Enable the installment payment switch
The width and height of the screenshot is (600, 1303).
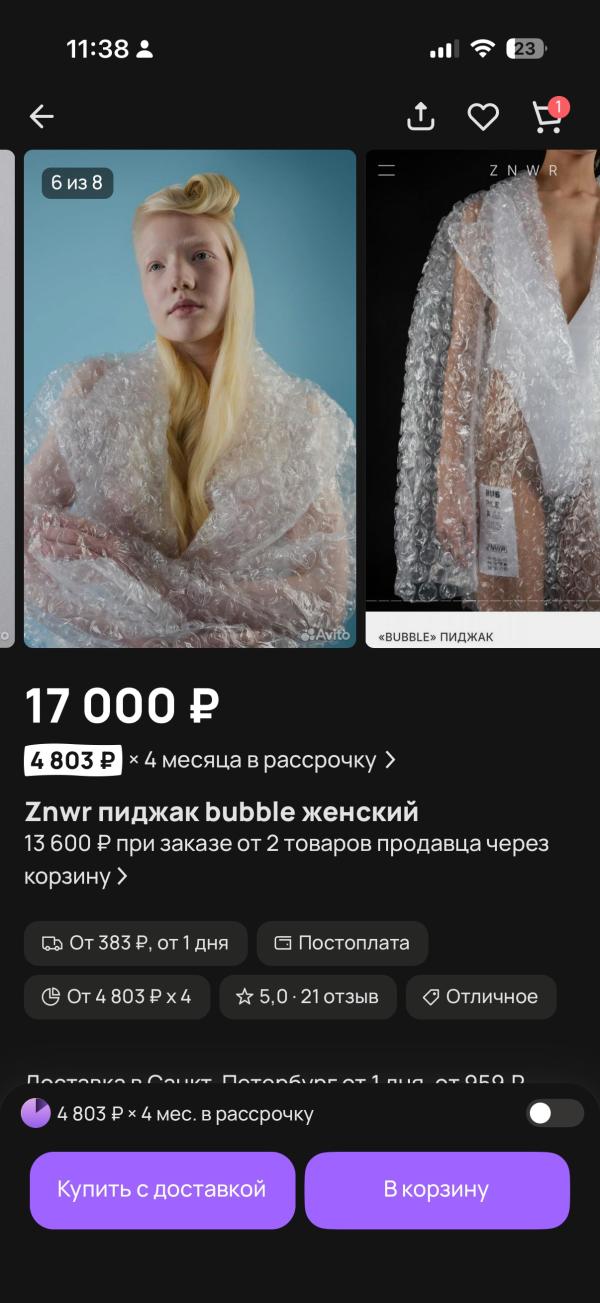pos(555,1113)
